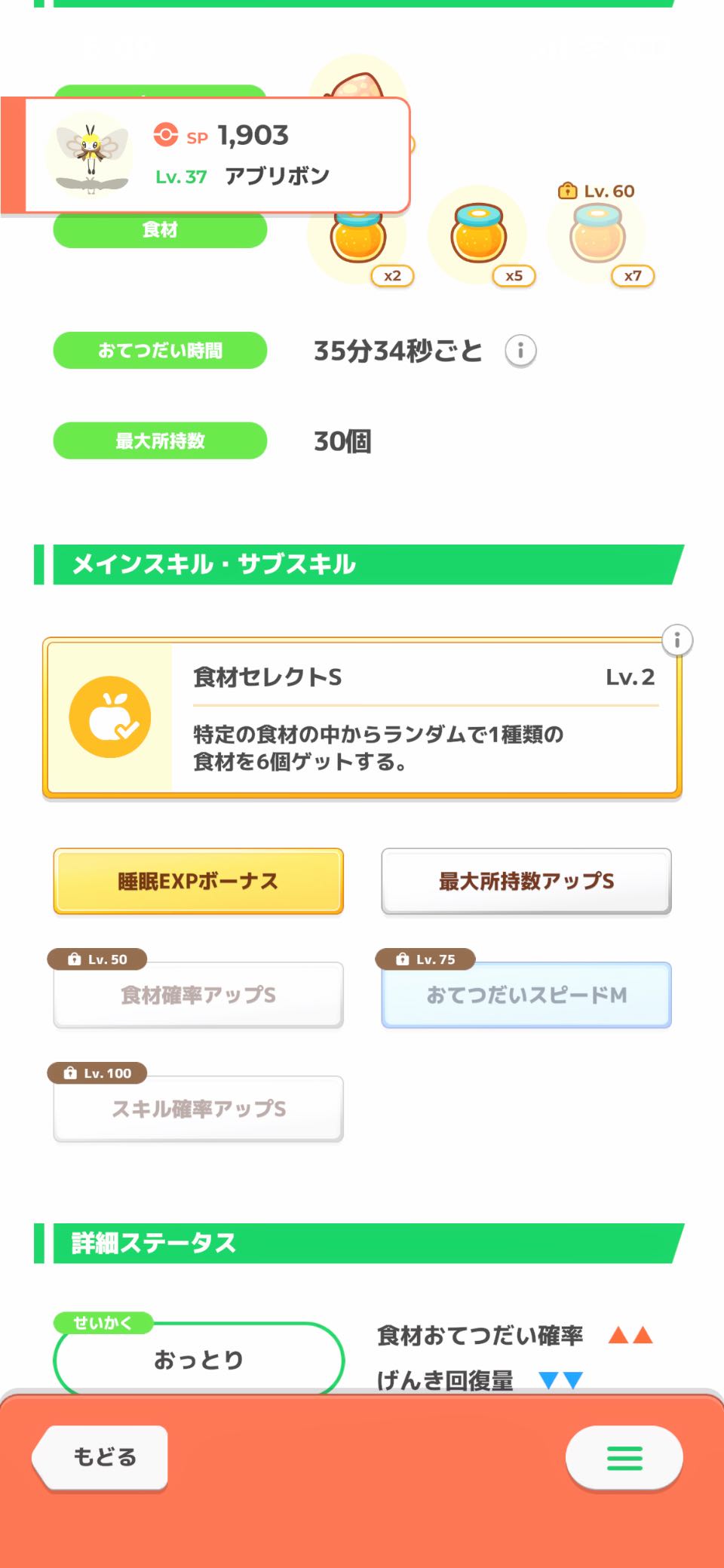The height and width of the screenshot is (1568, 724).
Task: Open main skill info icon
Action: [676, 640]
